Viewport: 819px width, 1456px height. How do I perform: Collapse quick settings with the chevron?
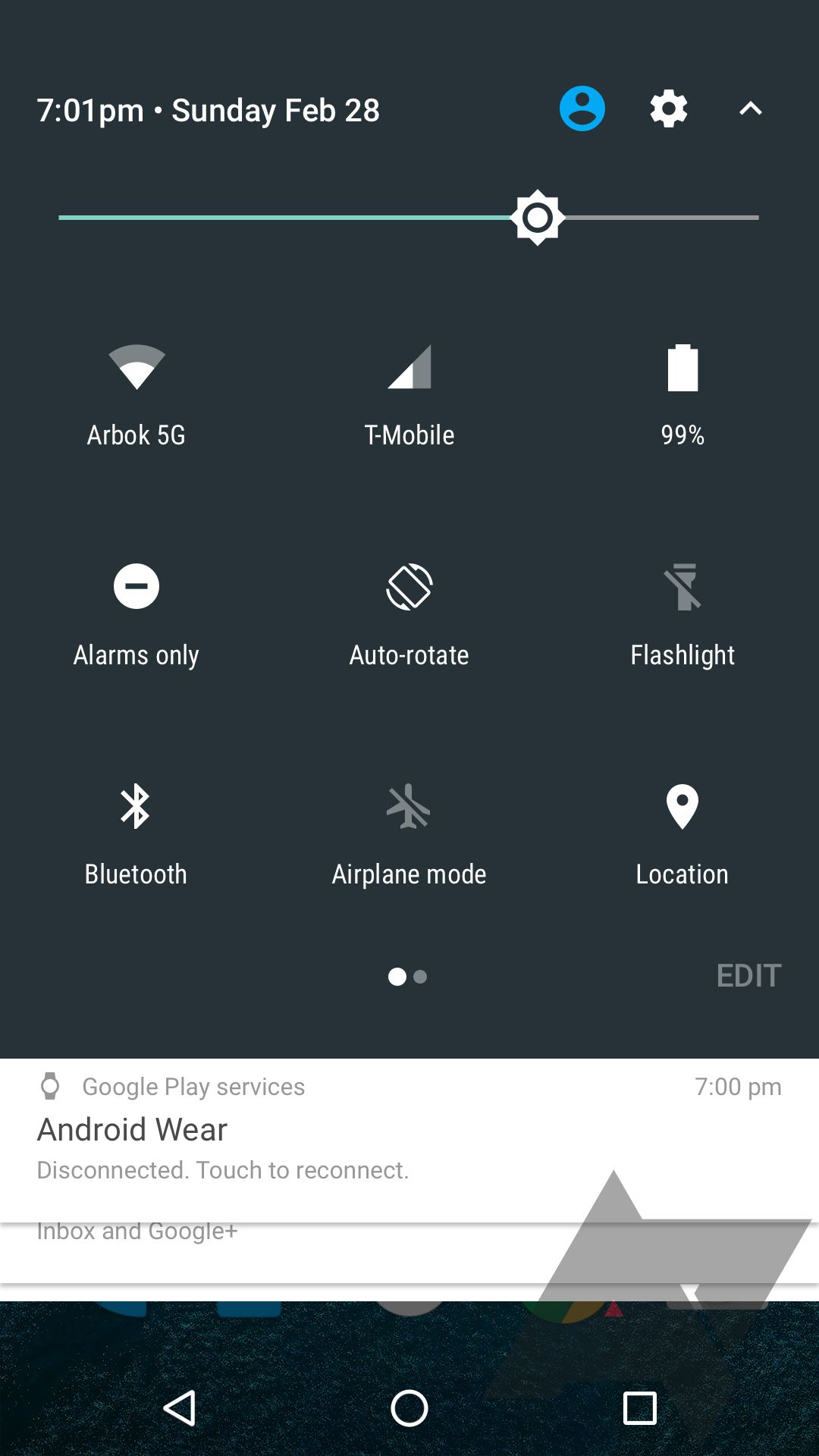pos(751,108)
